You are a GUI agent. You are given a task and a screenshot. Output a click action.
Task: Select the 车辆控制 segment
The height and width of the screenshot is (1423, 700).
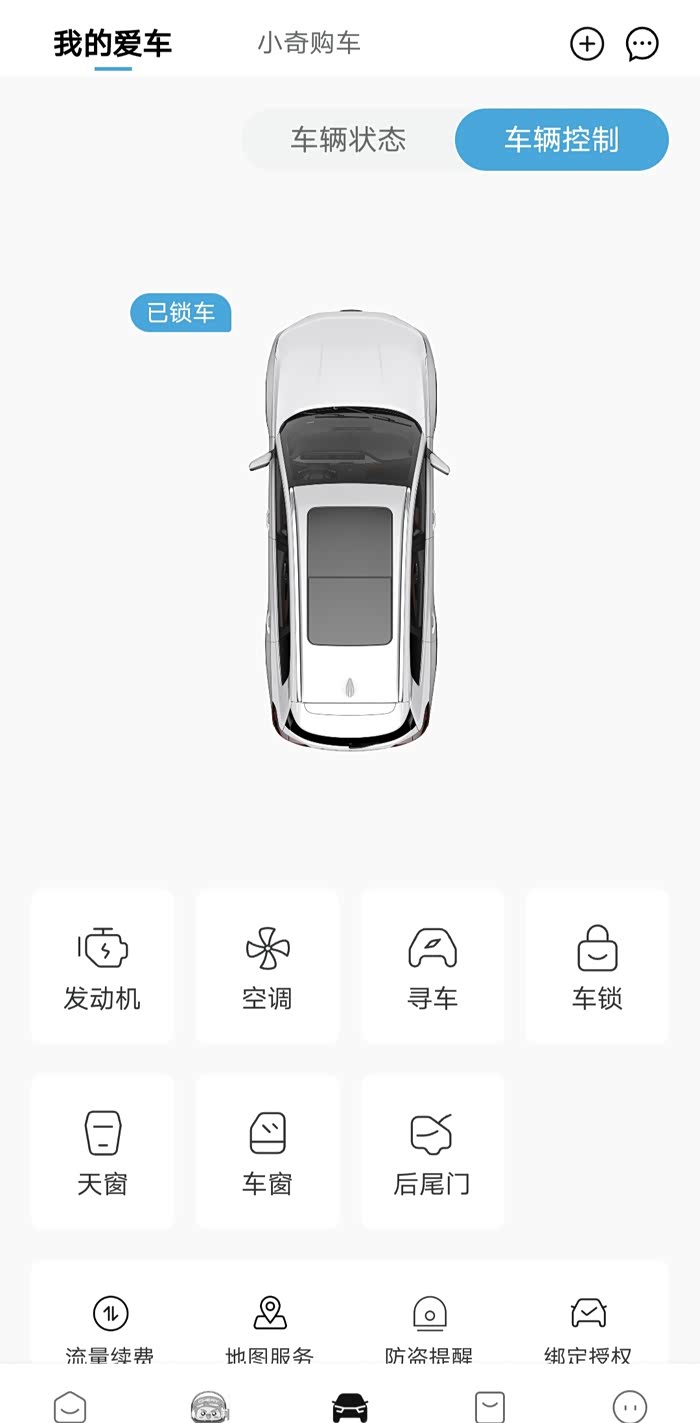tap(561, 140)
